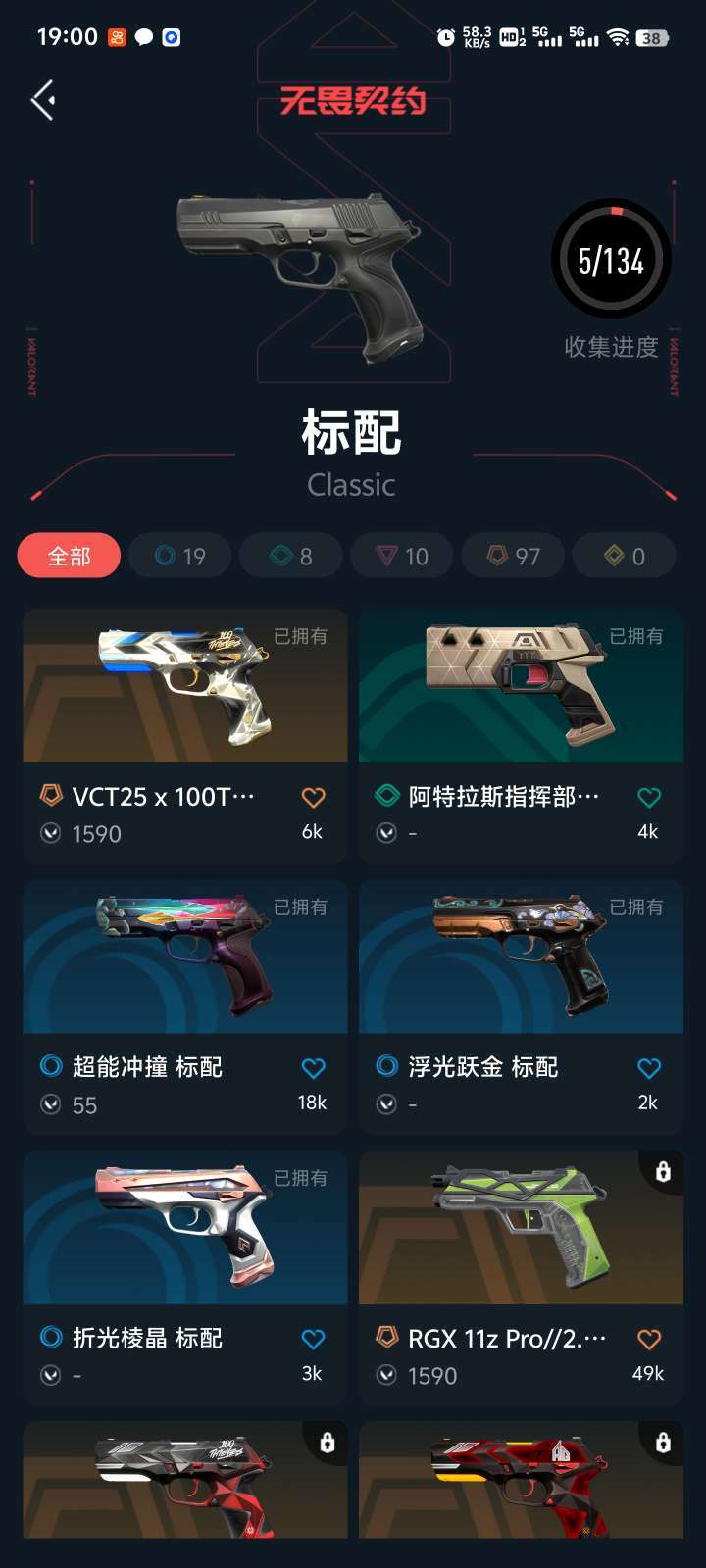The width and height of the screenshot is (706, 1568).
Task: Open the RGX 11z Pro skin card
Action: [x=521, y=1278]
